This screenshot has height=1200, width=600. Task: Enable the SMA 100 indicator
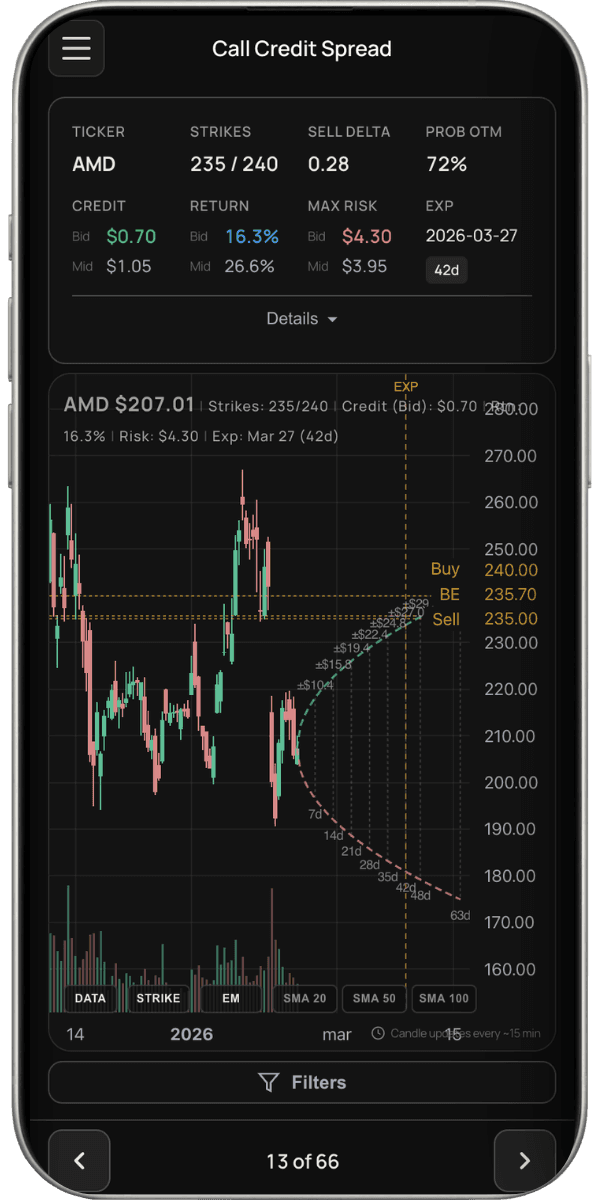[x=443, y=998]
